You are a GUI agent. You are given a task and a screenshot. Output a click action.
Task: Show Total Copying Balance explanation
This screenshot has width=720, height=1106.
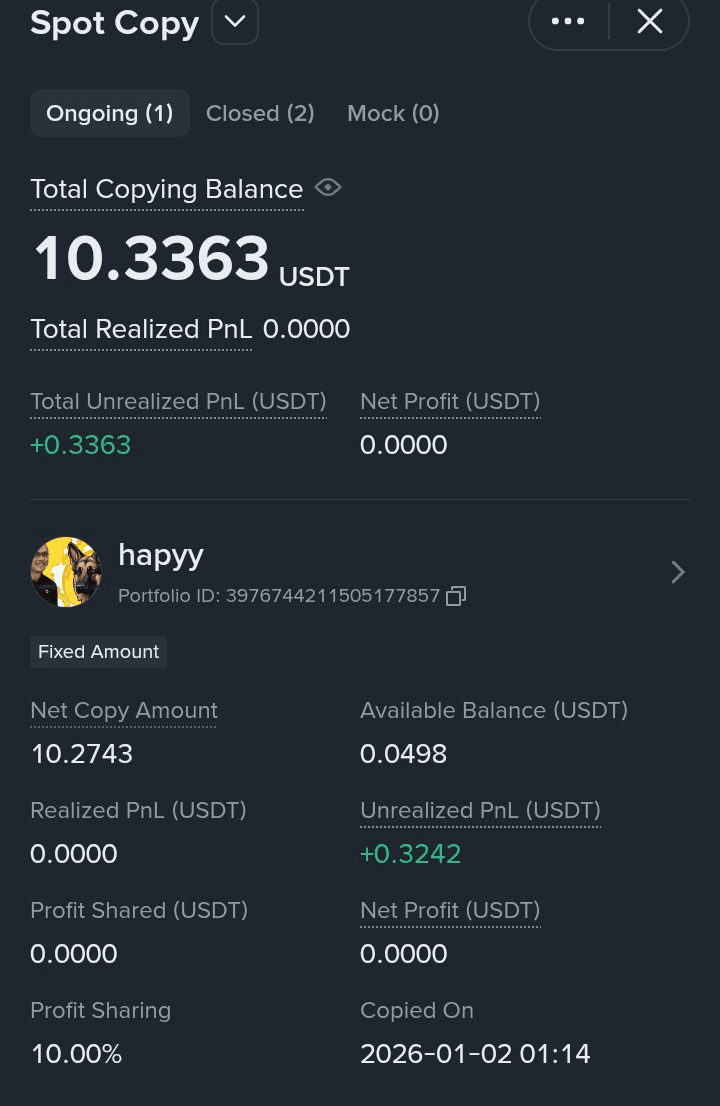pyautogui.click(x=166, y=189)
